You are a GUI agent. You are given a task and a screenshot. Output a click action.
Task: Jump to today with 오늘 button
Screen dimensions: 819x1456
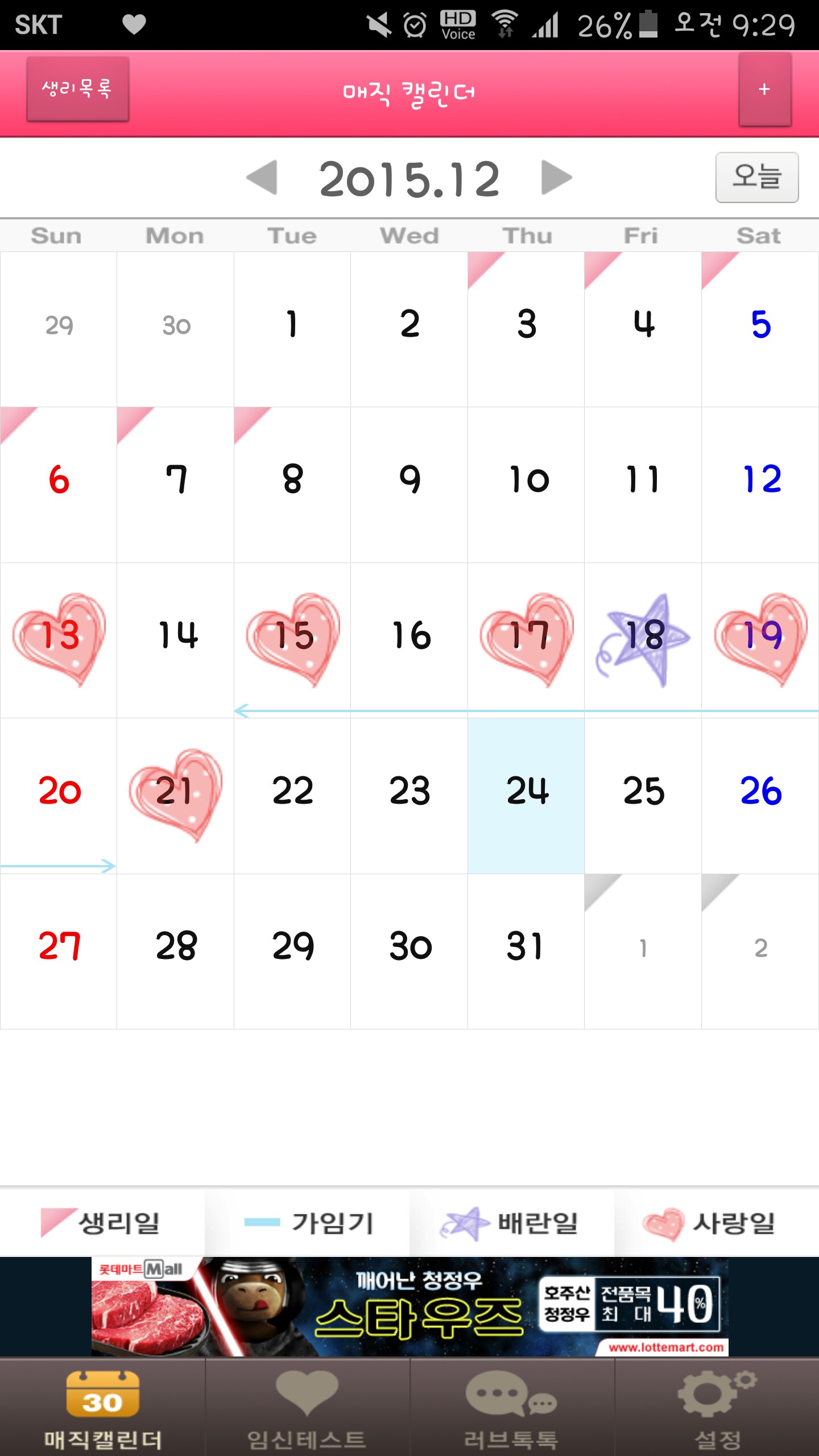coord(756,177)
